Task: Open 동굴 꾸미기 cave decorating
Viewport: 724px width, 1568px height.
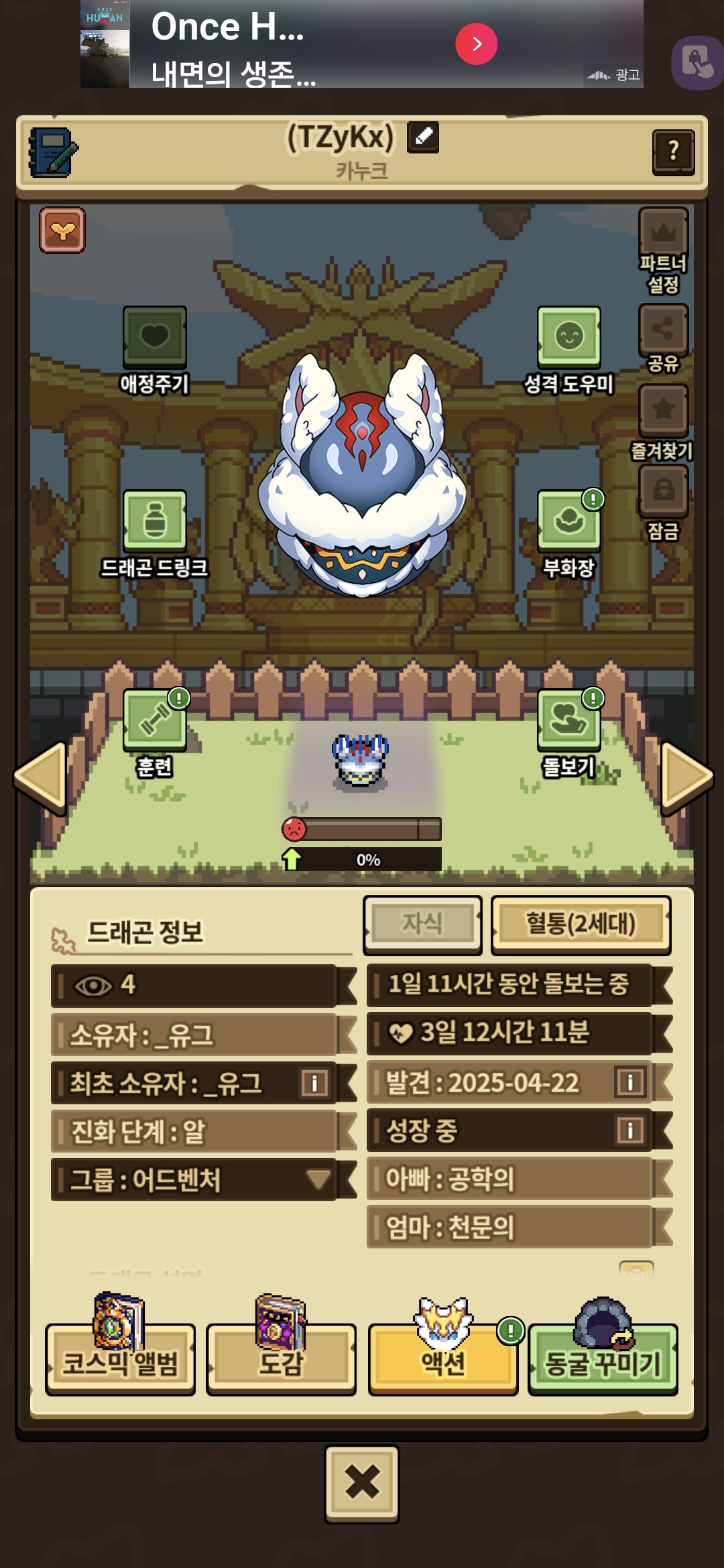Action: [603, 1360]
